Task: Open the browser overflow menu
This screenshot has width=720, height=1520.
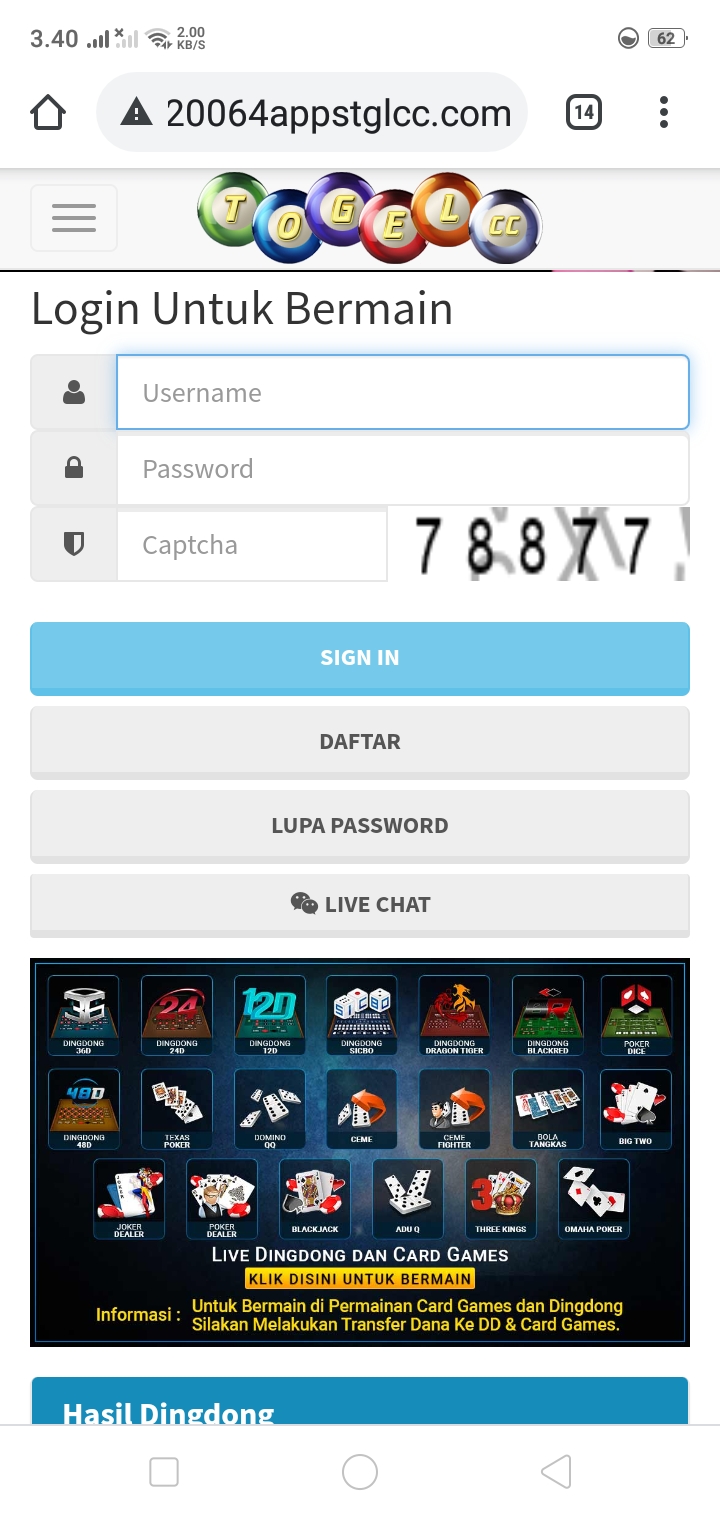Action: click(663, 113)
